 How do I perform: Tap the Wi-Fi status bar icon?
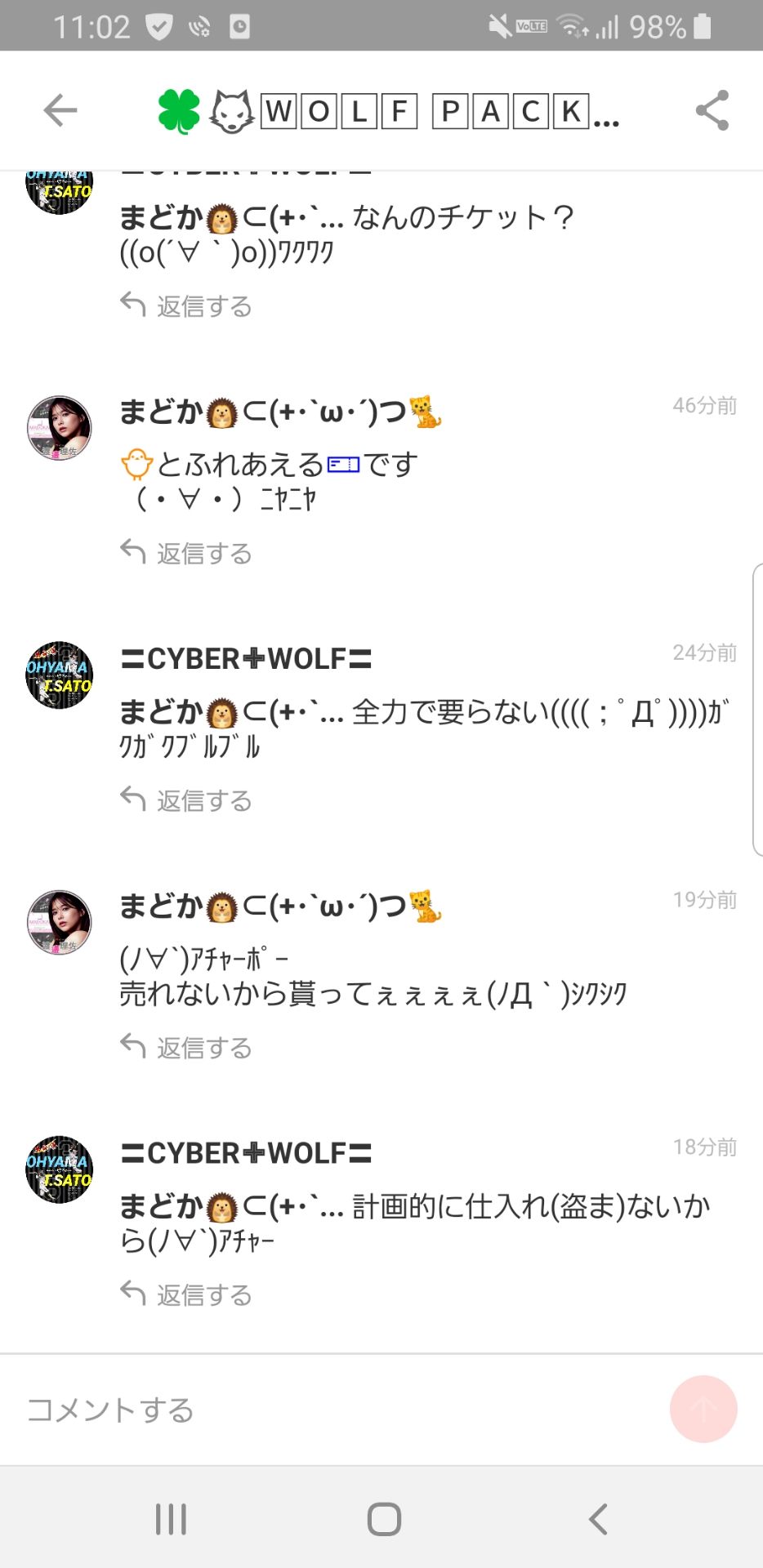573,25
